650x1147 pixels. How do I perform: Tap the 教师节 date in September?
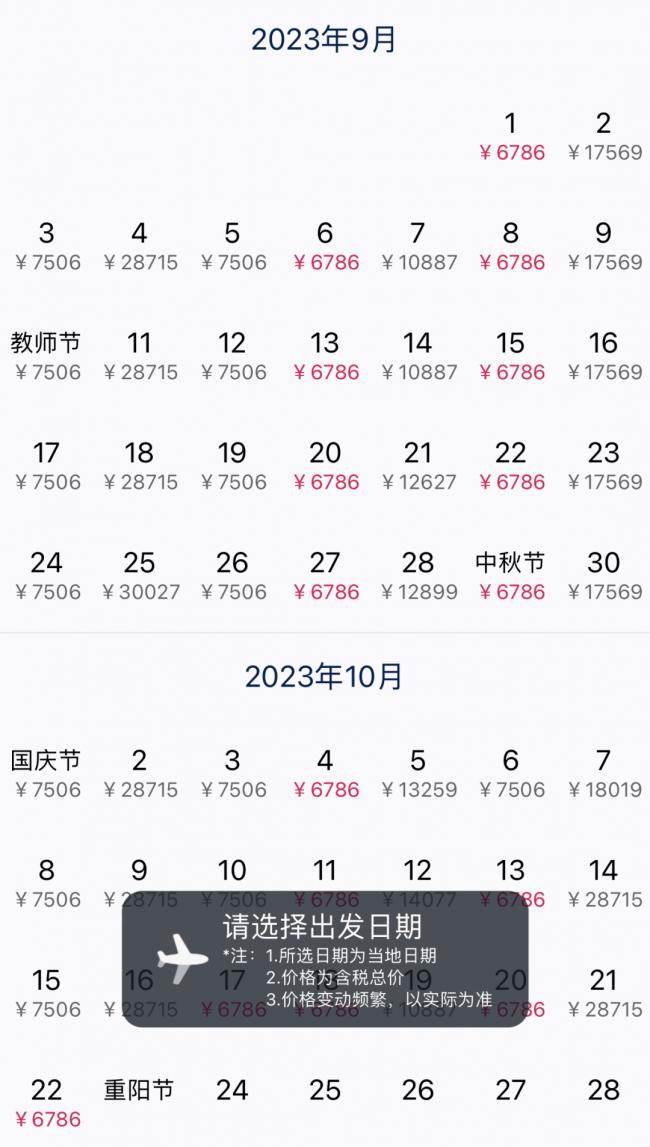click(x=46, y=356)
